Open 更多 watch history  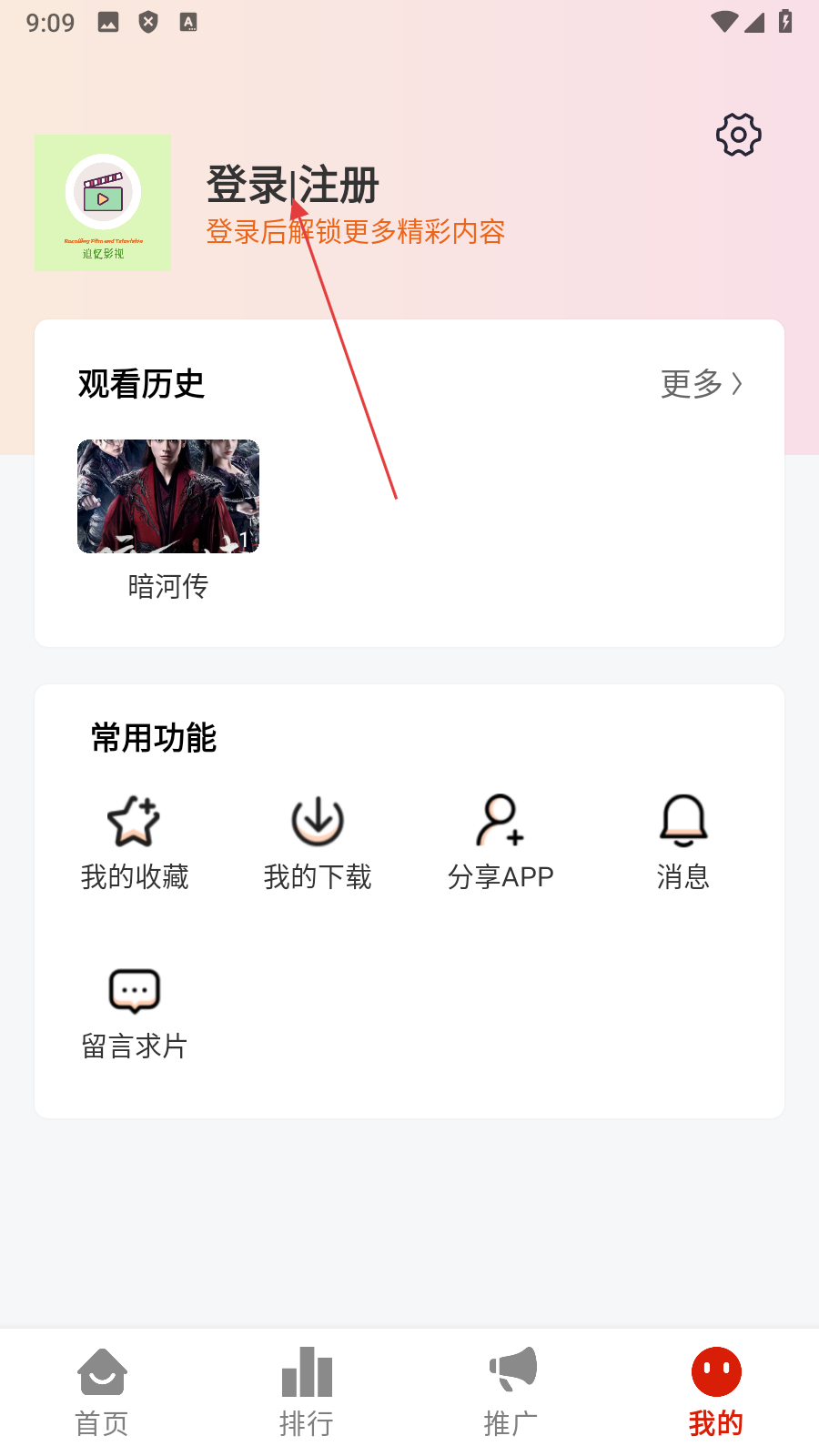[701, 384]
